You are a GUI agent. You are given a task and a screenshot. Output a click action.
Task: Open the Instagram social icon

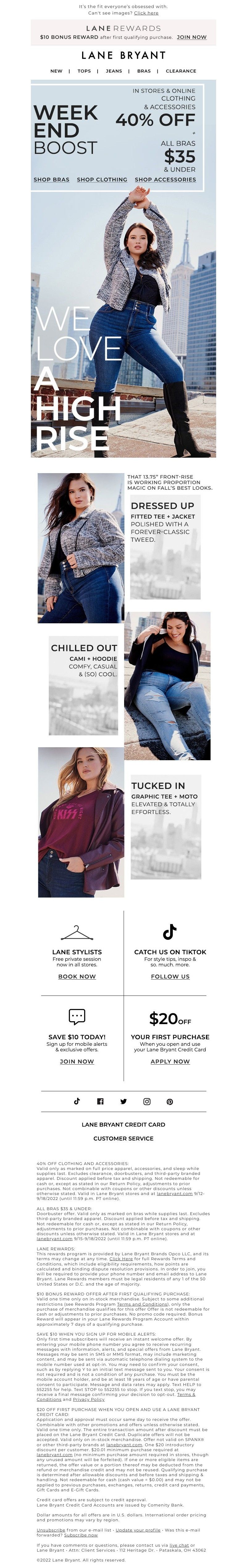click(x=147, y=1101)
